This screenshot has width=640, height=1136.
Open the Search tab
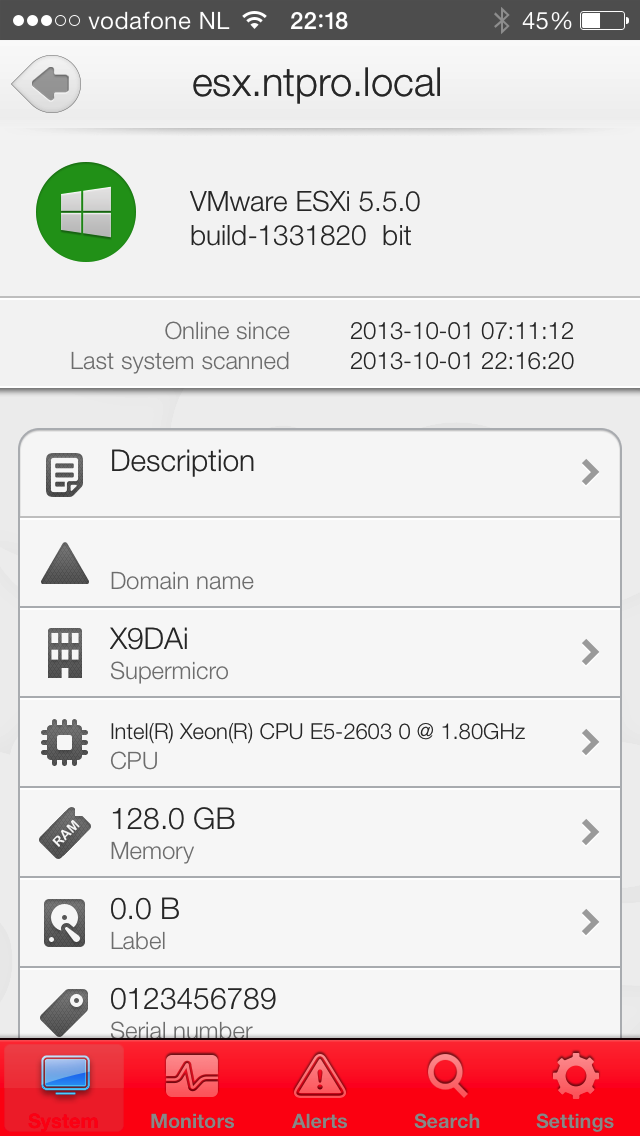447,1089
